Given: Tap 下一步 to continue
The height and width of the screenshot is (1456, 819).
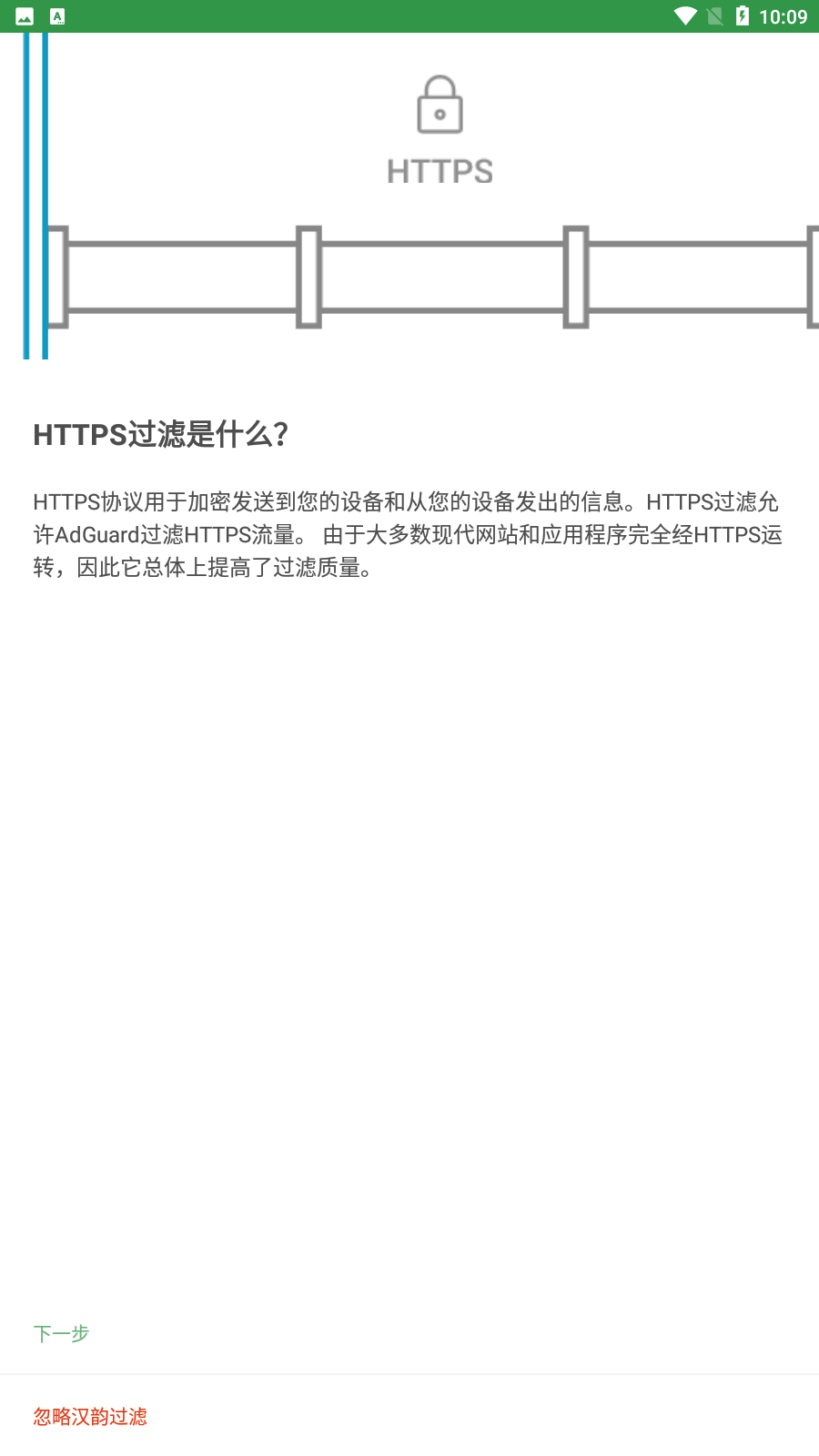Looking at the screenshot, I should click(x=62, y=1333).
